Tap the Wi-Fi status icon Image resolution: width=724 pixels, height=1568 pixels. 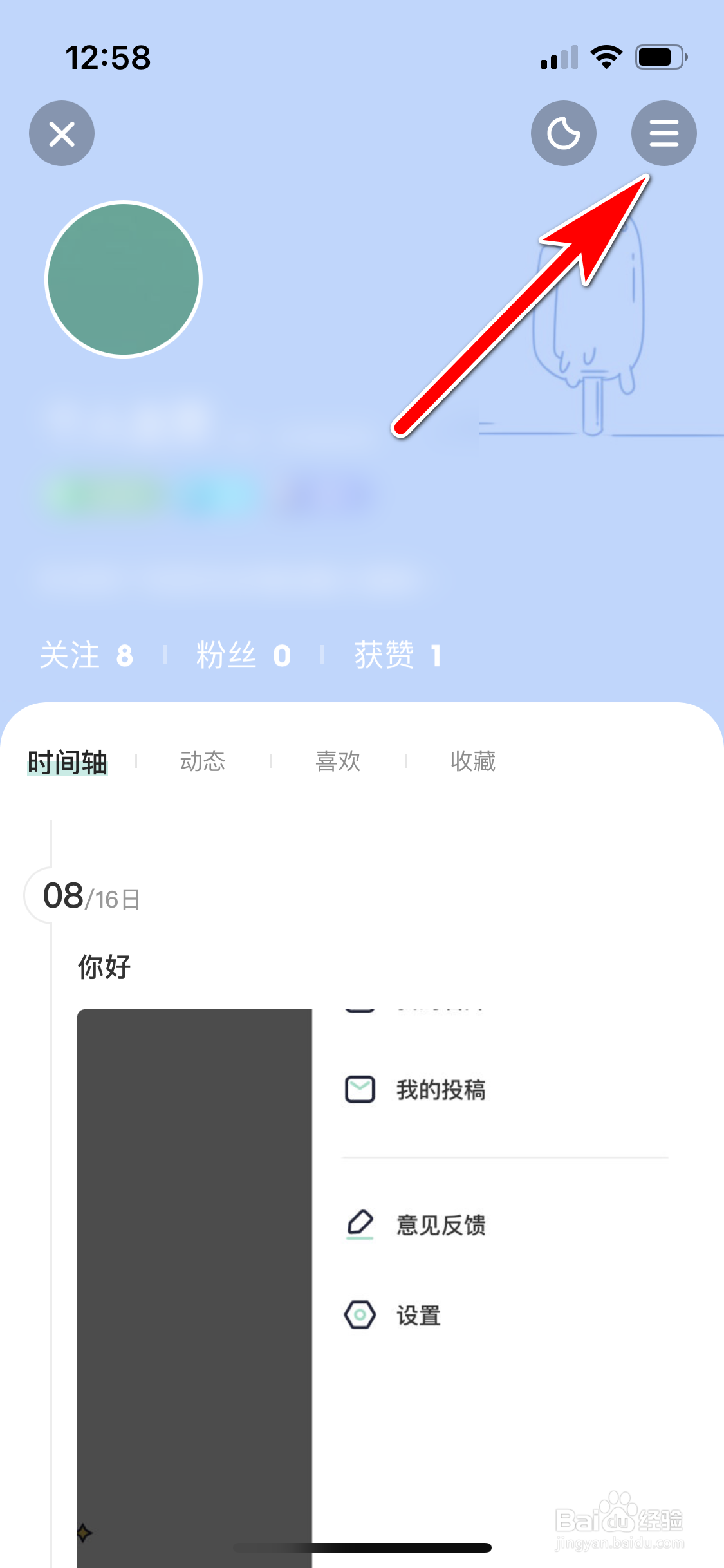[606, 57]
